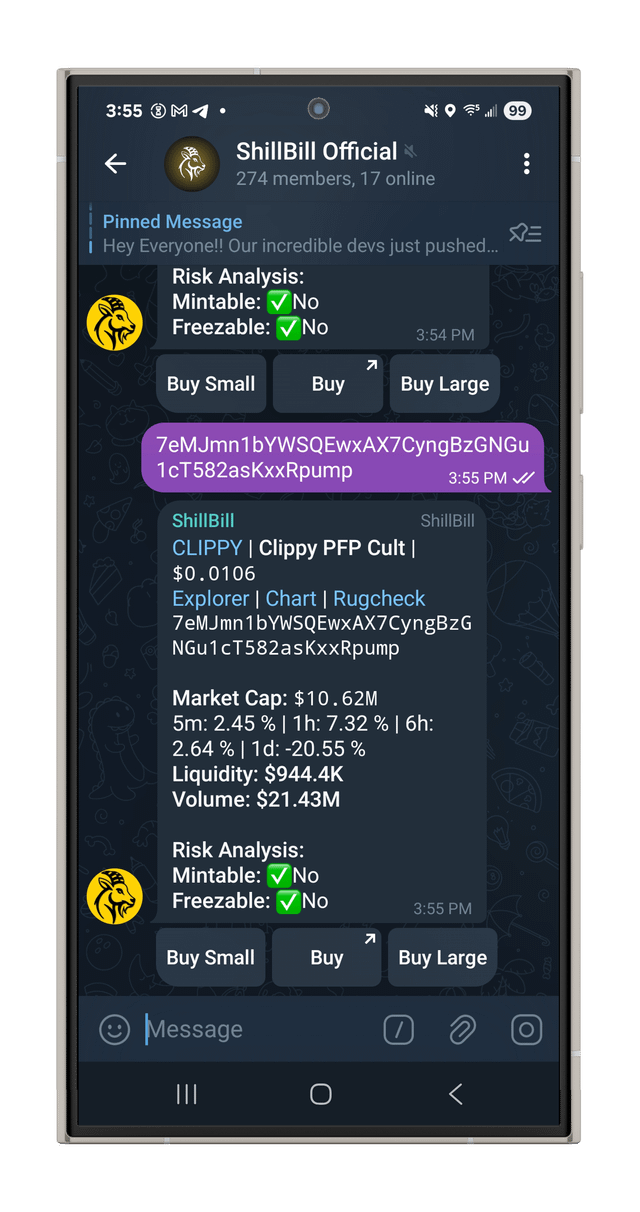Show the pinned messages list icon
This screenshot has height=1212, width=640.
coord(525,233)
